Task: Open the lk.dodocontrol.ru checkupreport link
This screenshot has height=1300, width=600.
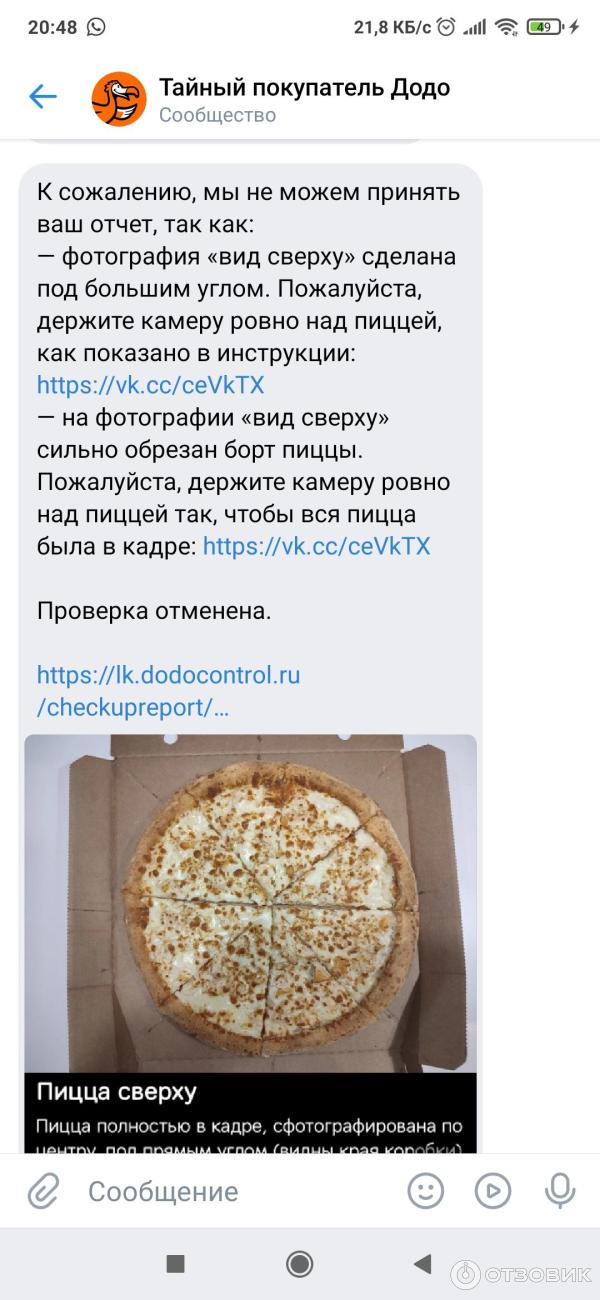Action: click(x=168, y=691)
